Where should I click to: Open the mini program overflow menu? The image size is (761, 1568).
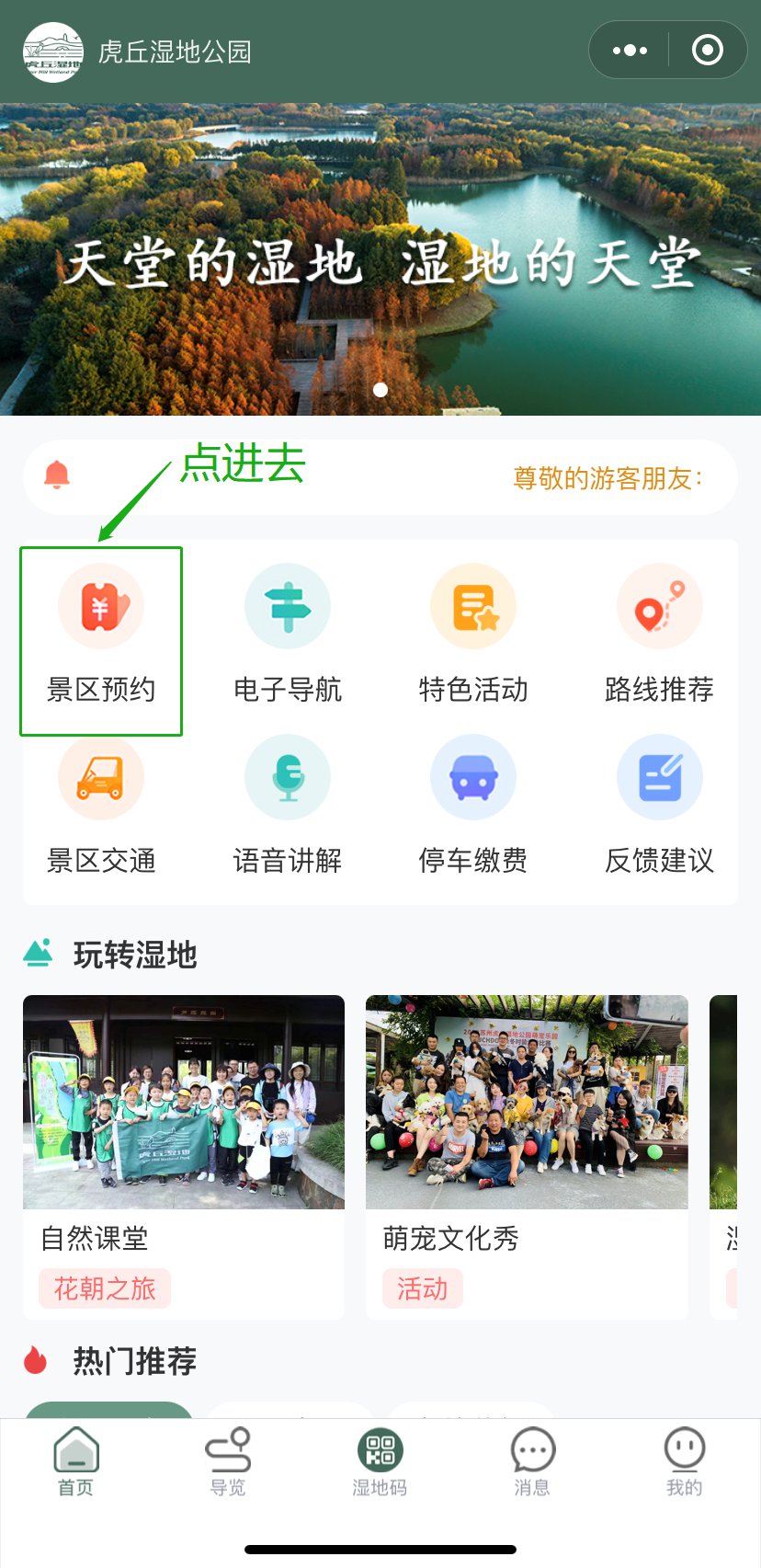630,51
